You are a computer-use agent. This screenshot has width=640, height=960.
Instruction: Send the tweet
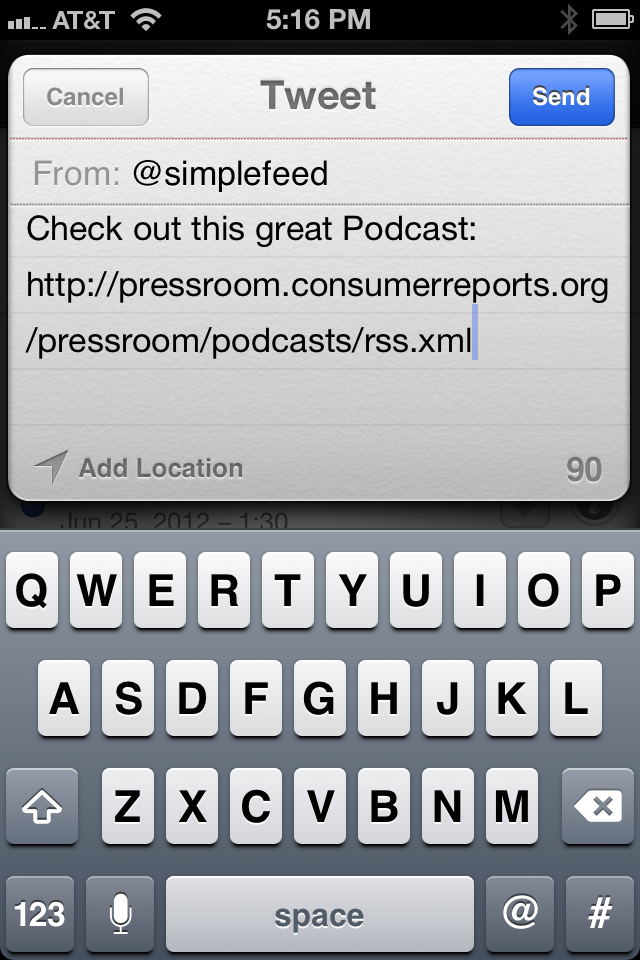tap(561, 97)
